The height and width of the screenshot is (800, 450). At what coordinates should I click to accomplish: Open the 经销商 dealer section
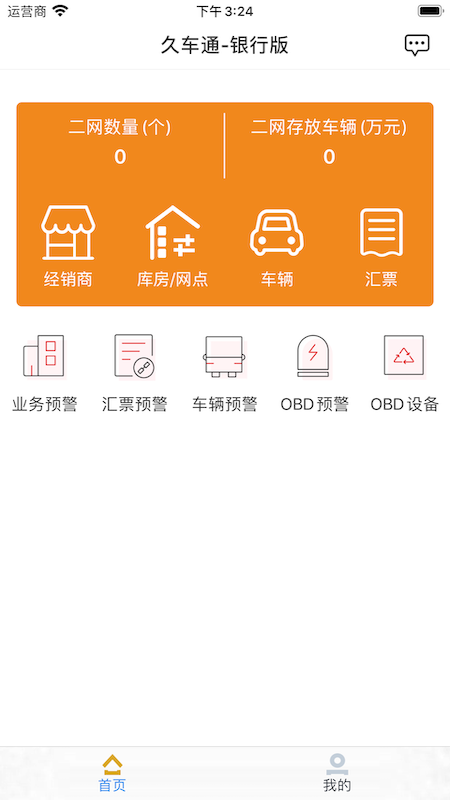pos(68,246)
